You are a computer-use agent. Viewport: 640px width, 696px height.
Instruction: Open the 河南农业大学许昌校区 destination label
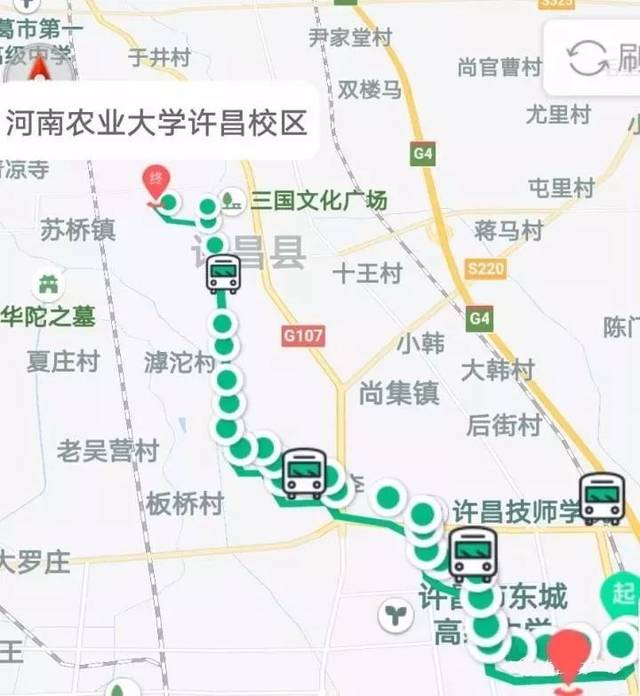click(157, 125)
